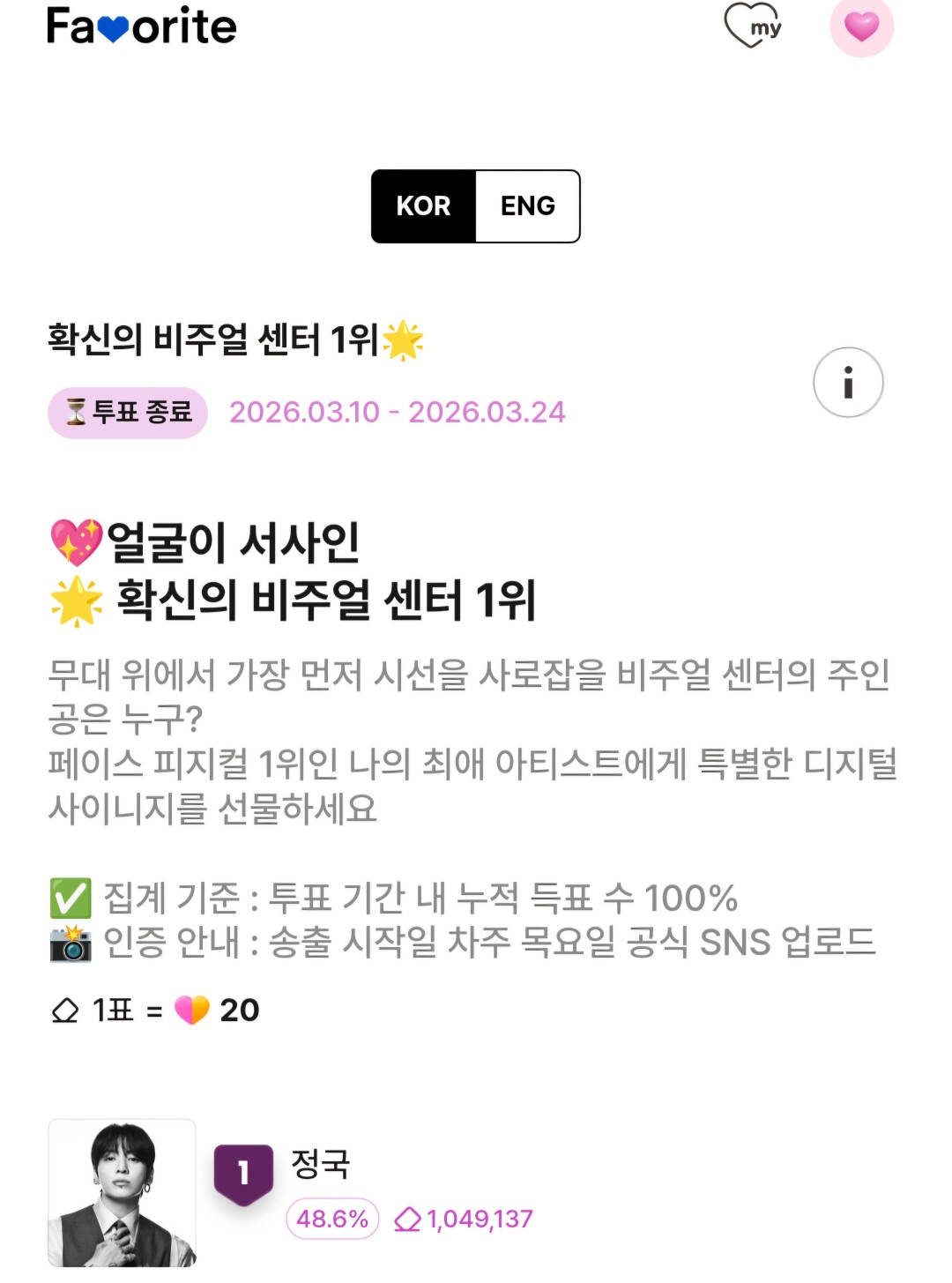Switch language to ENG
Viewport: 952px width, 1283px height.
[527, 206]
